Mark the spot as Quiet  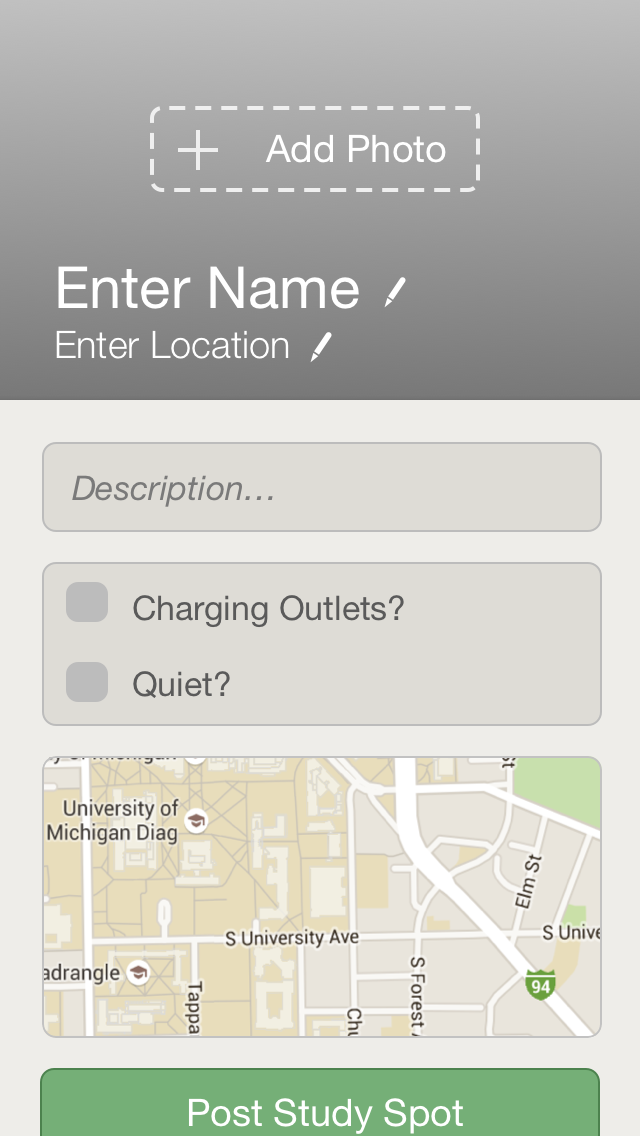click(x=87, y=682)
